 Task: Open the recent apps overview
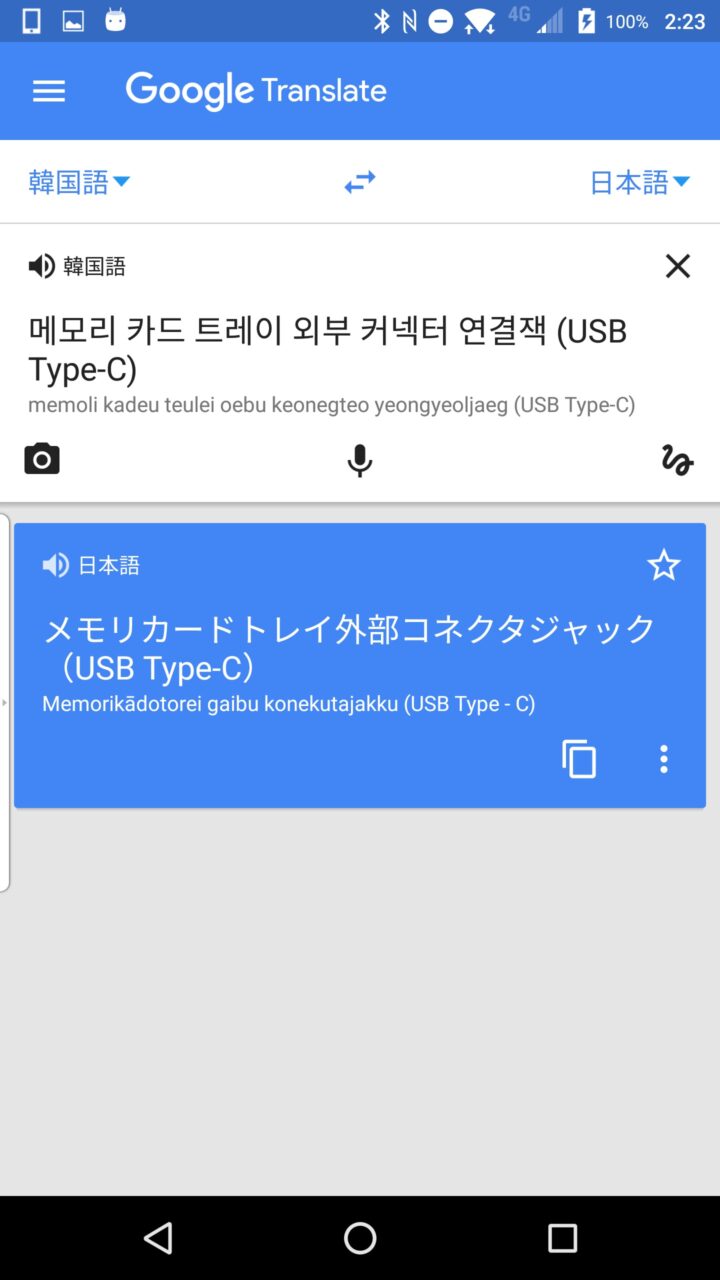562,1238
